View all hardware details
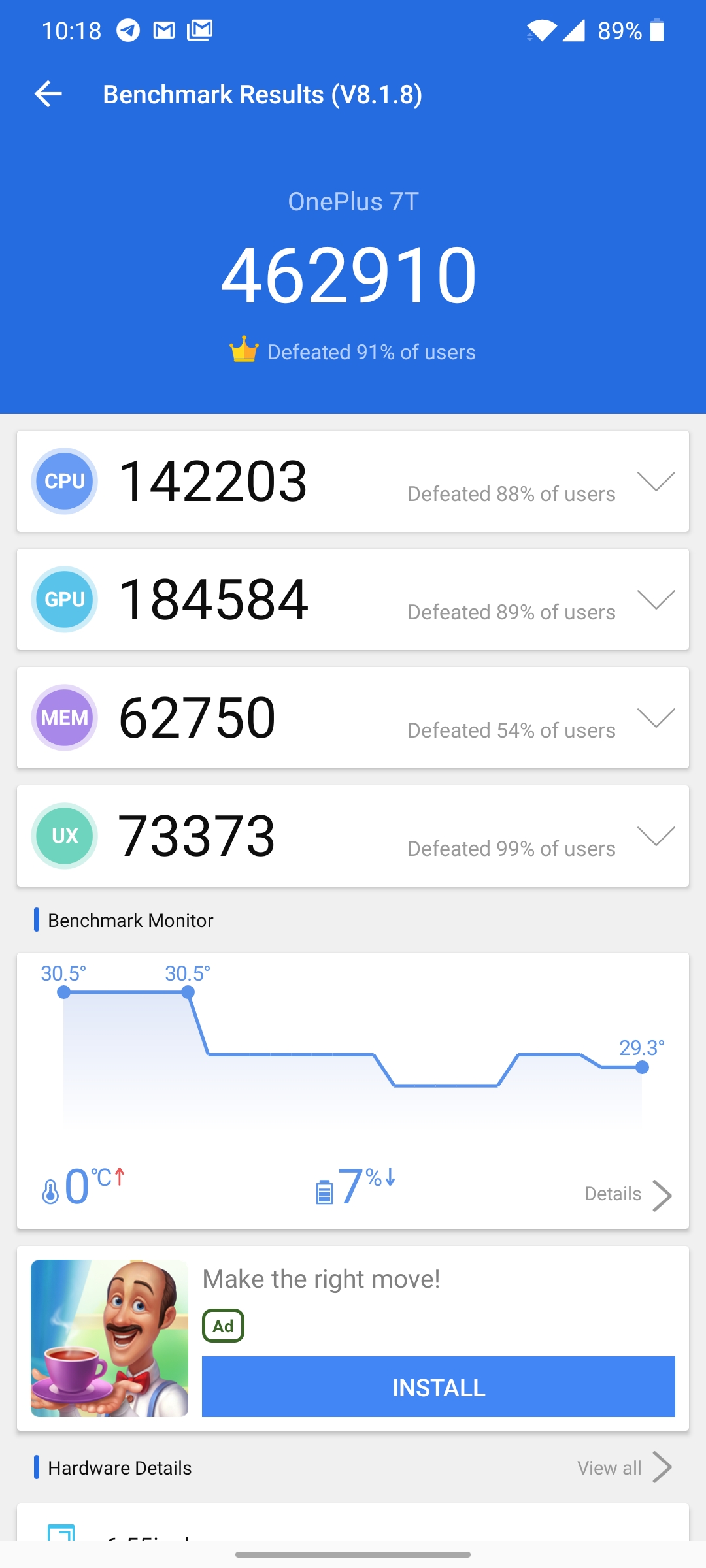The width and height of the screenshot is (706, 1568). (625, 1468)
